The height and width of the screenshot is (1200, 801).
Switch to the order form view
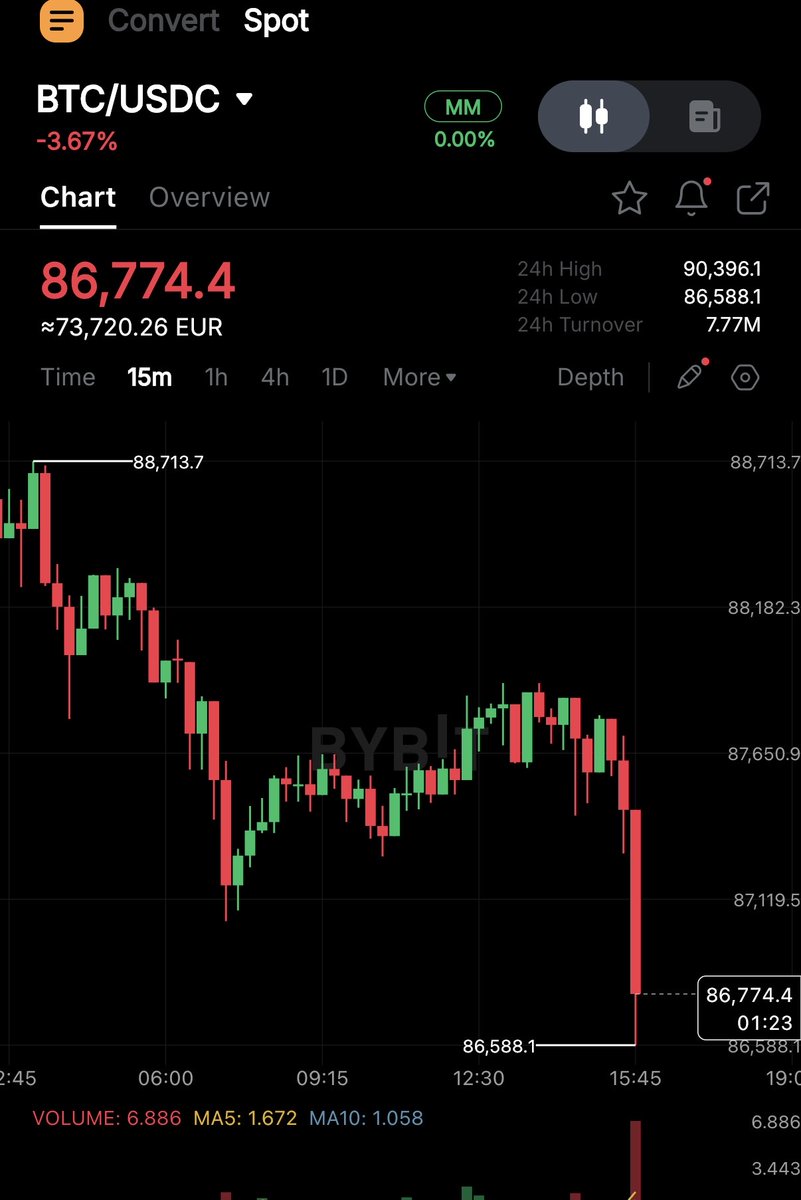click(x=705, y=117)
